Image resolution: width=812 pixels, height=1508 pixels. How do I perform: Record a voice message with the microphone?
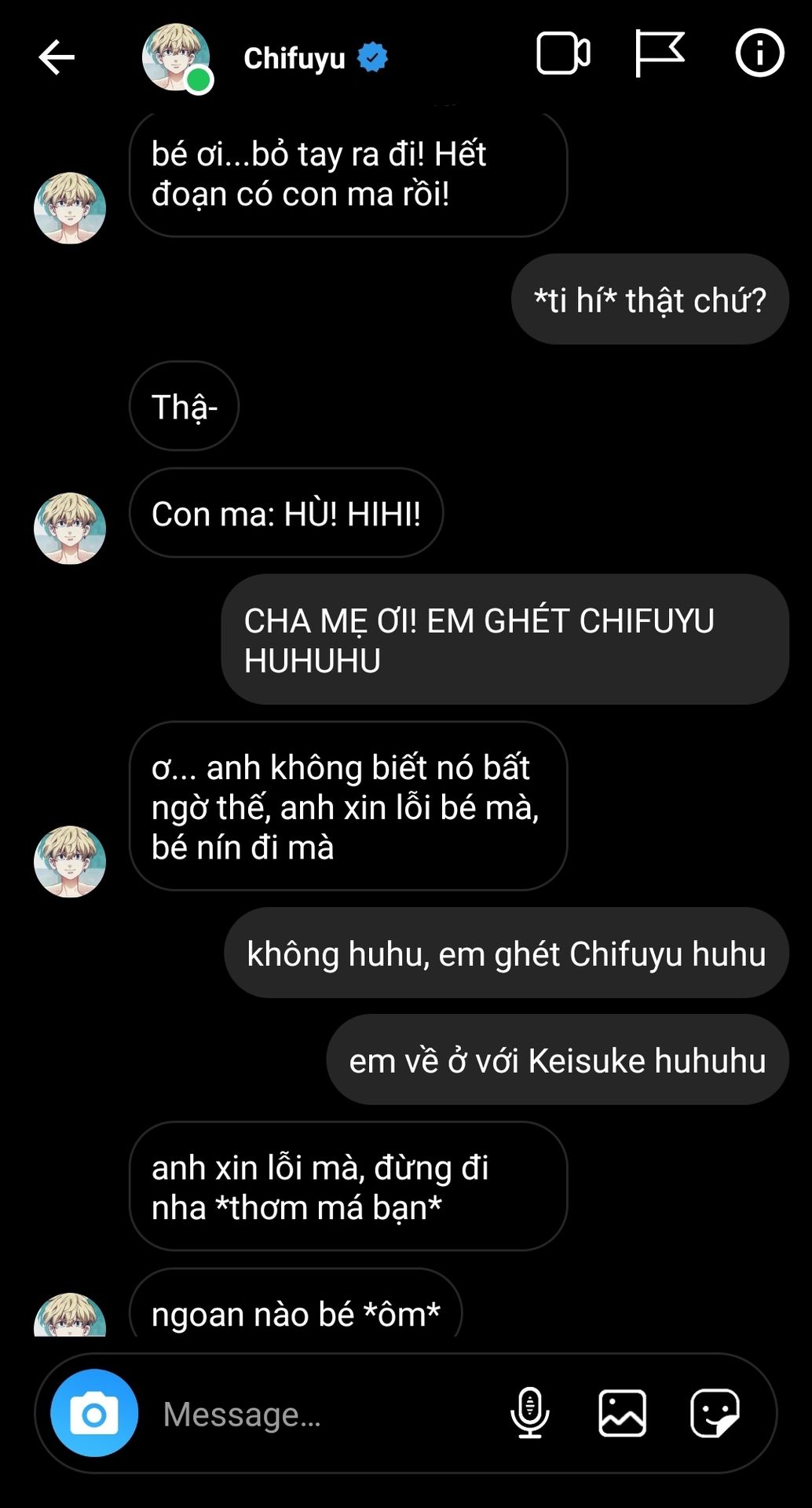tap(530, 1413)
